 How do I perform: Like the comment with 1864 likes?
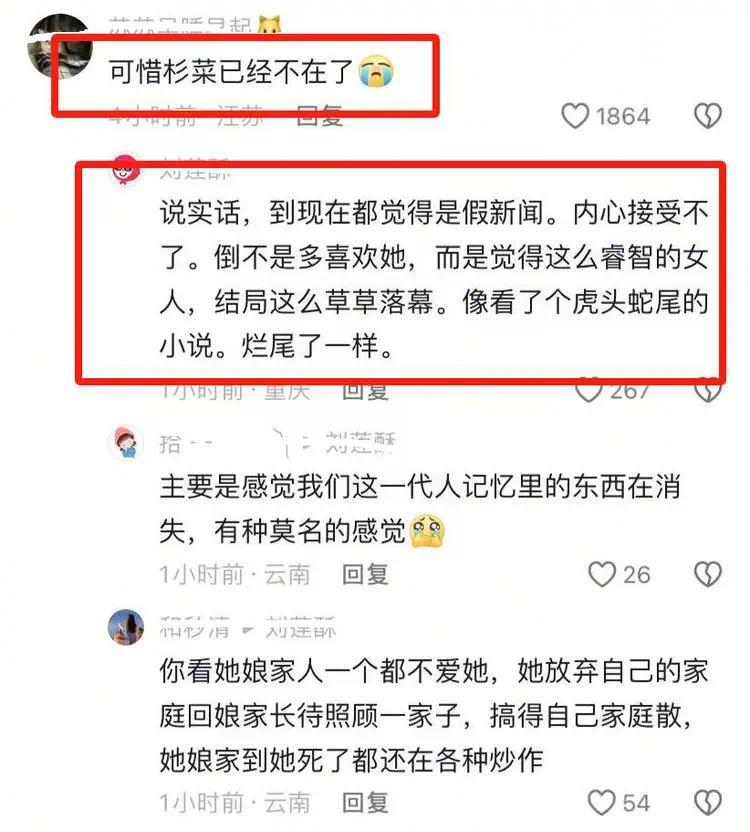coord(574,117)
